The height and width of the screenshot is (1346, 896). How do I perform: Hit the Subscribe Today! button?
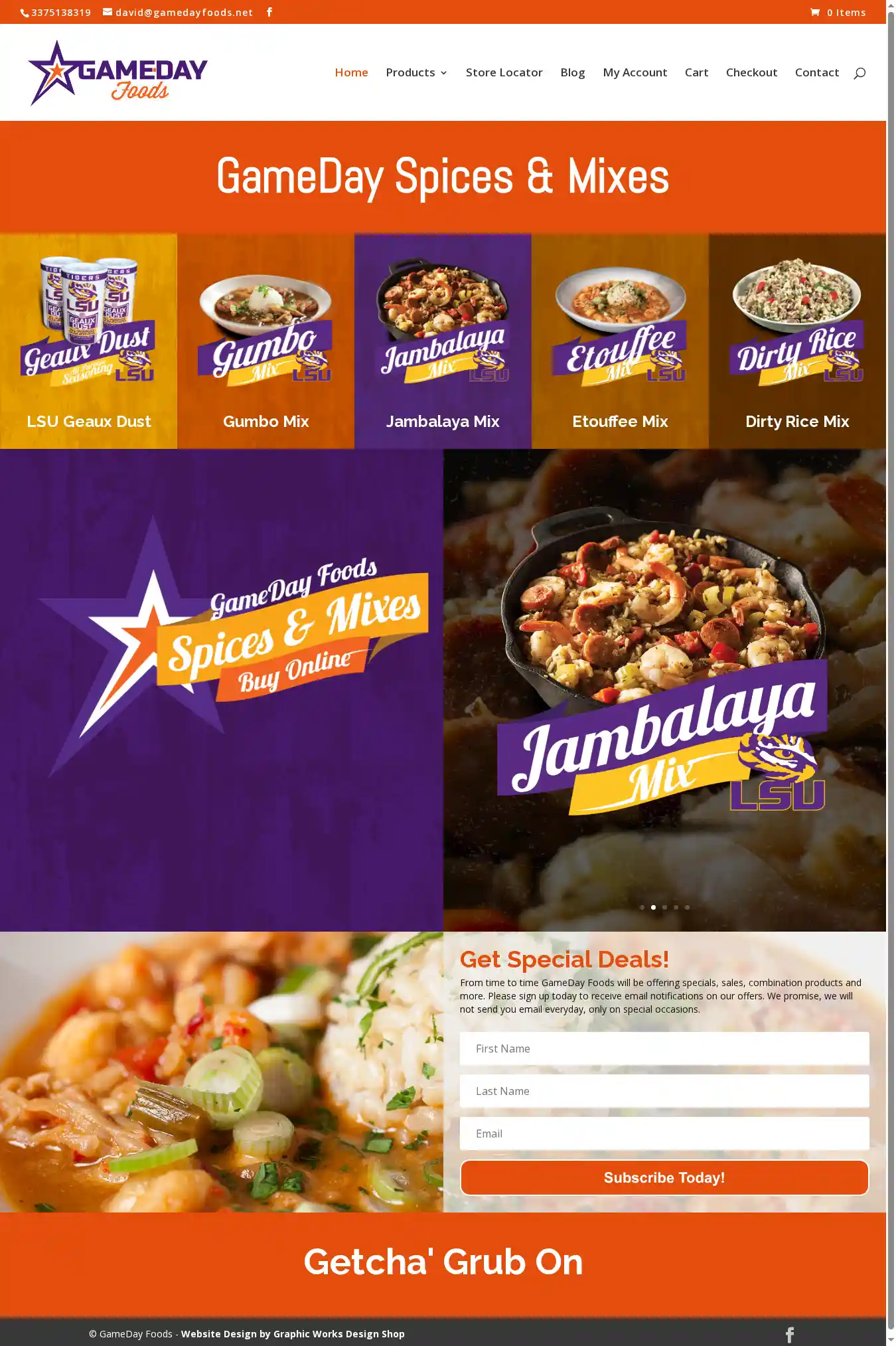pyautogui.click(x=664, y=1177)
